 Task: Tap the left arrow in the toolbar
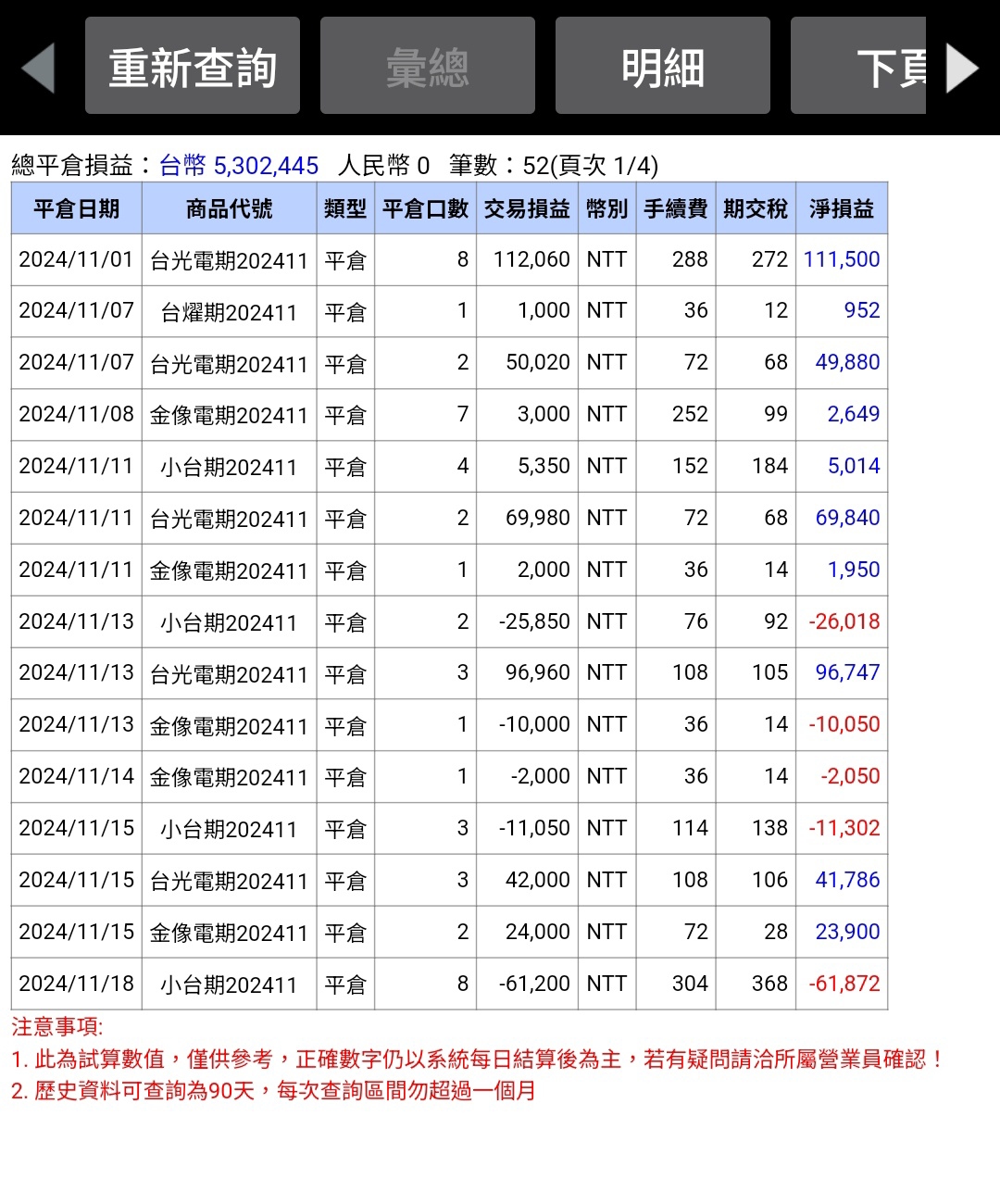click(x=38, y=68)
